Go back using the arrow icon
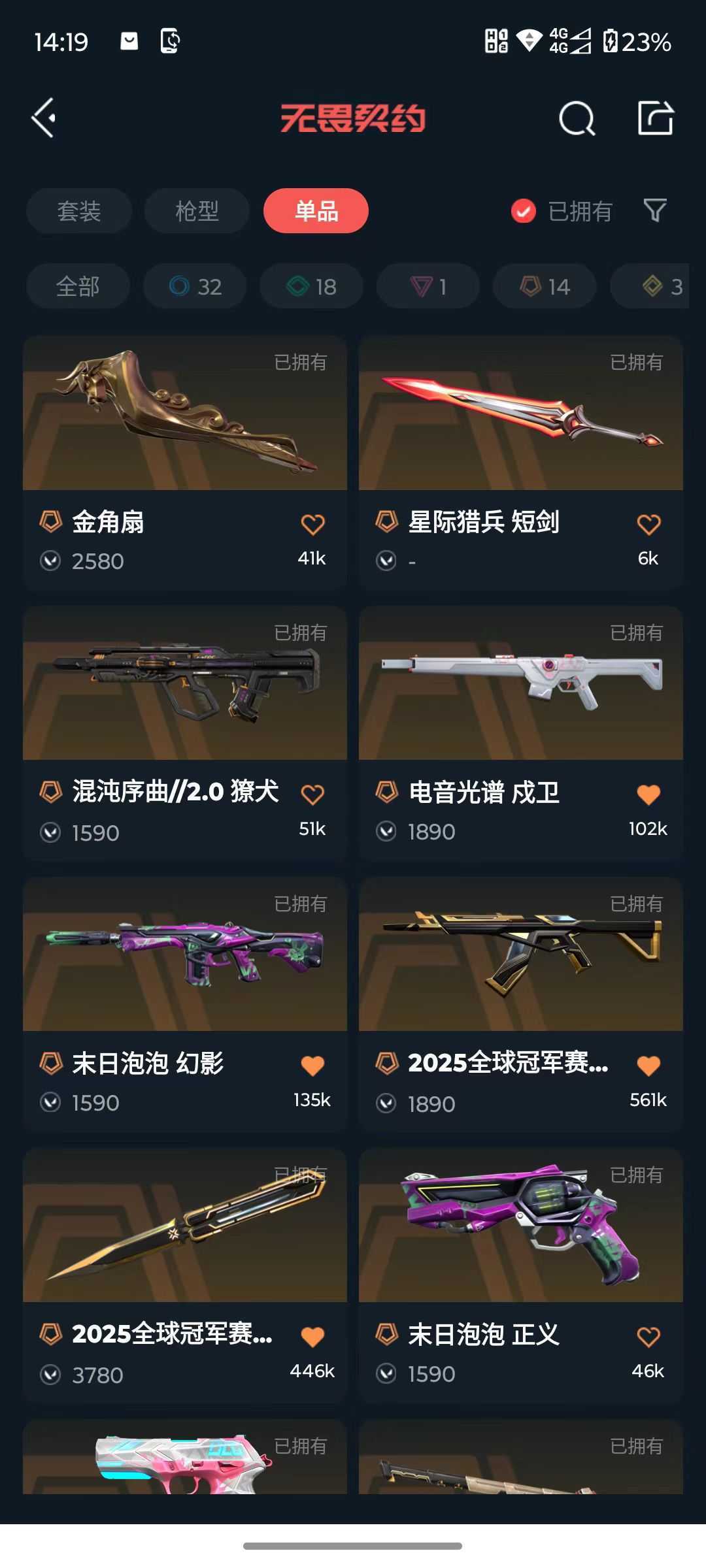The image size is (706, 1568). pyautogui.click(x=44, y=118)
